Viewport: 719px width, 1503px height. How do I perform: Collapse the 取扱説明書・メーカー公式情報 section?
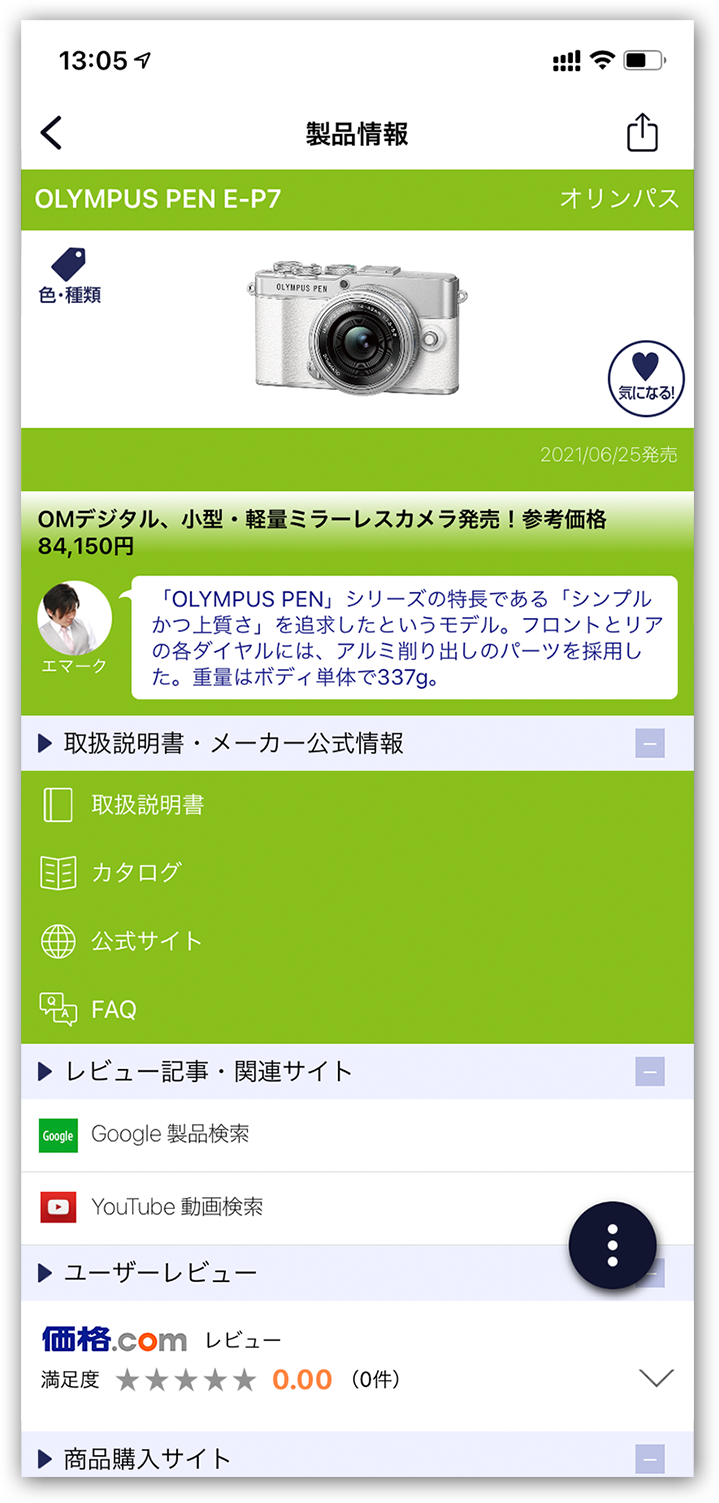coord(649,743)
